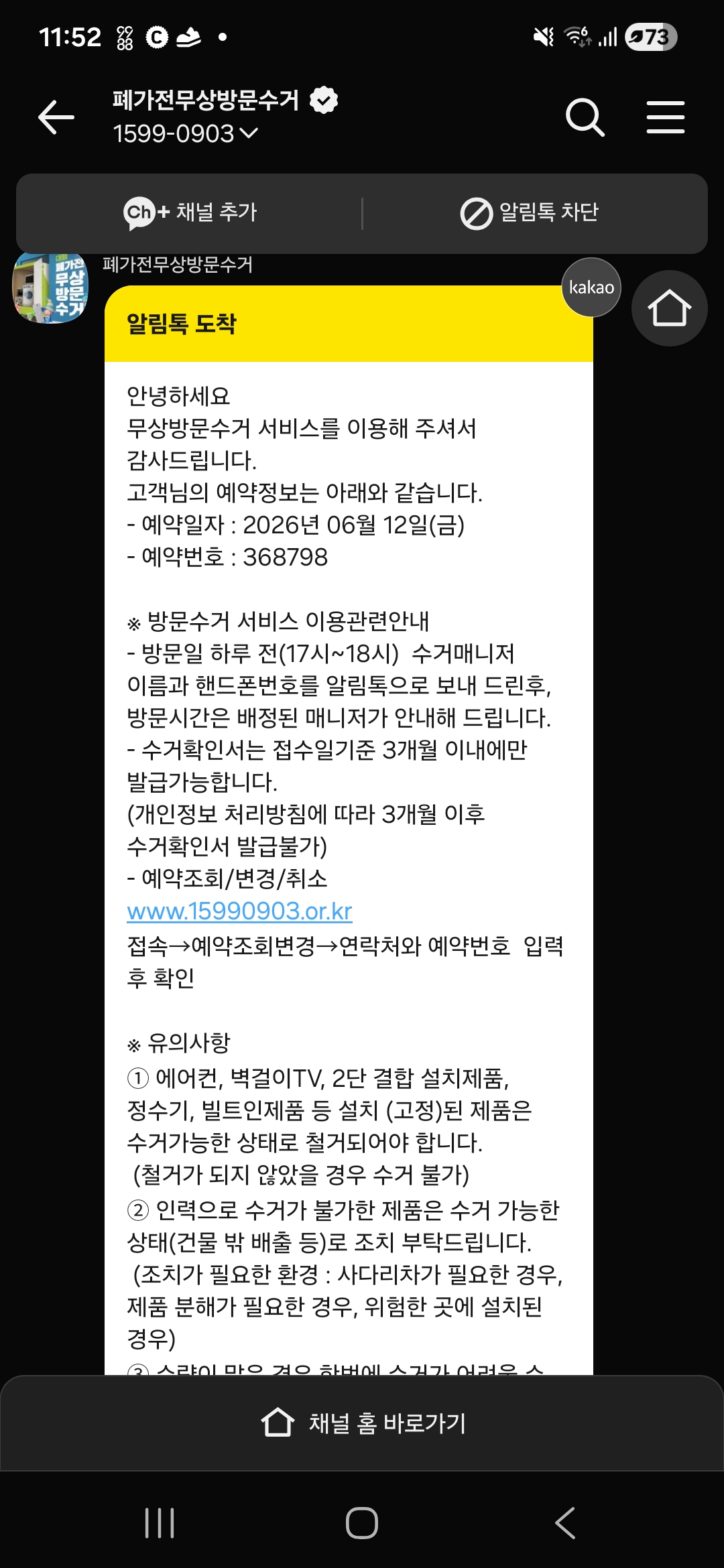724x1568 pixels.
Task: Open recent apps from navigation bar
Action: (x=160, y=1522)
